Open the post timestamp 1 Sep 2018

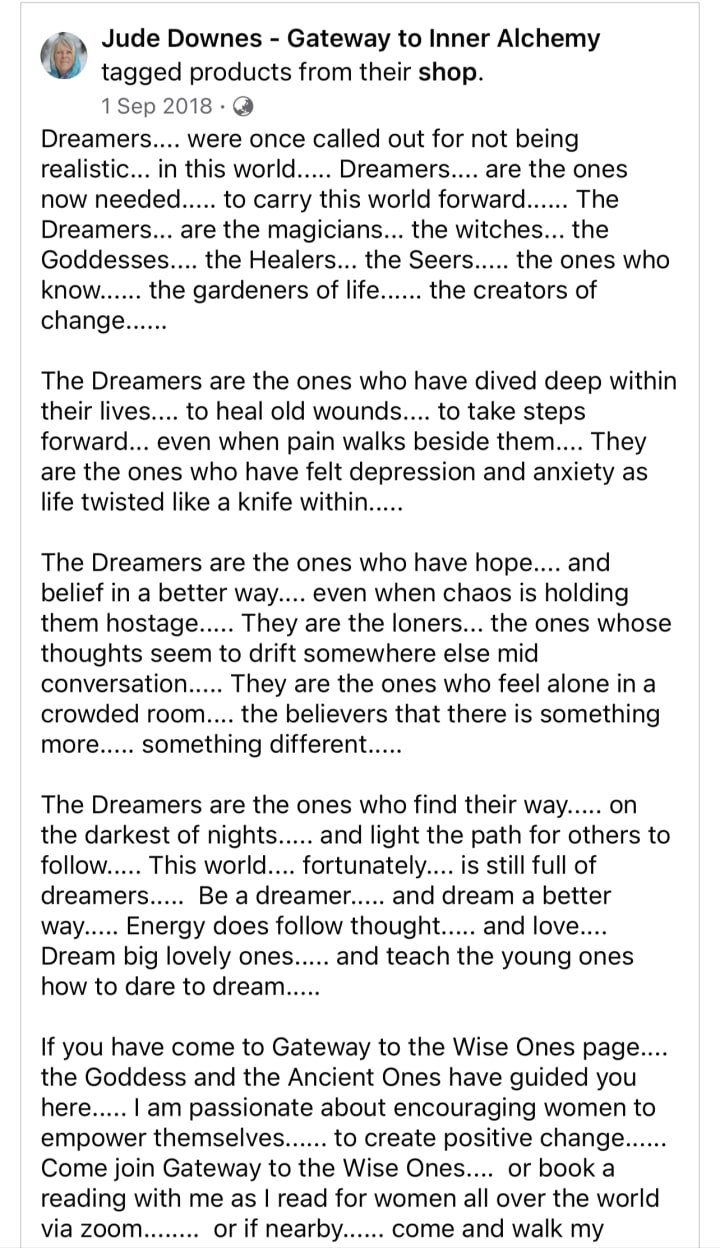tap(156, 105)
